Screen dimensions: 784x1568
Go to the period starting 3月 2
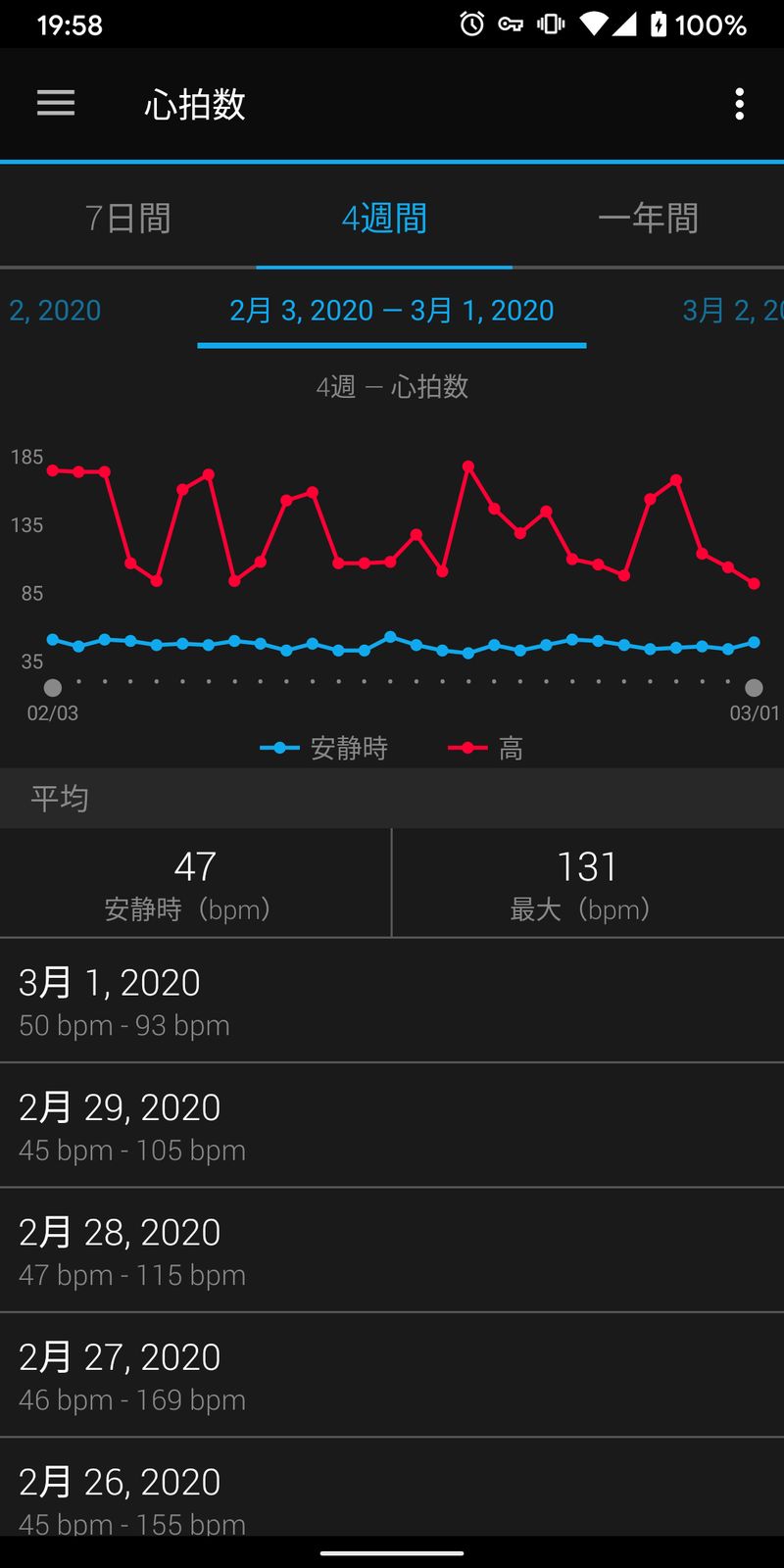click(x=731, y=311)
